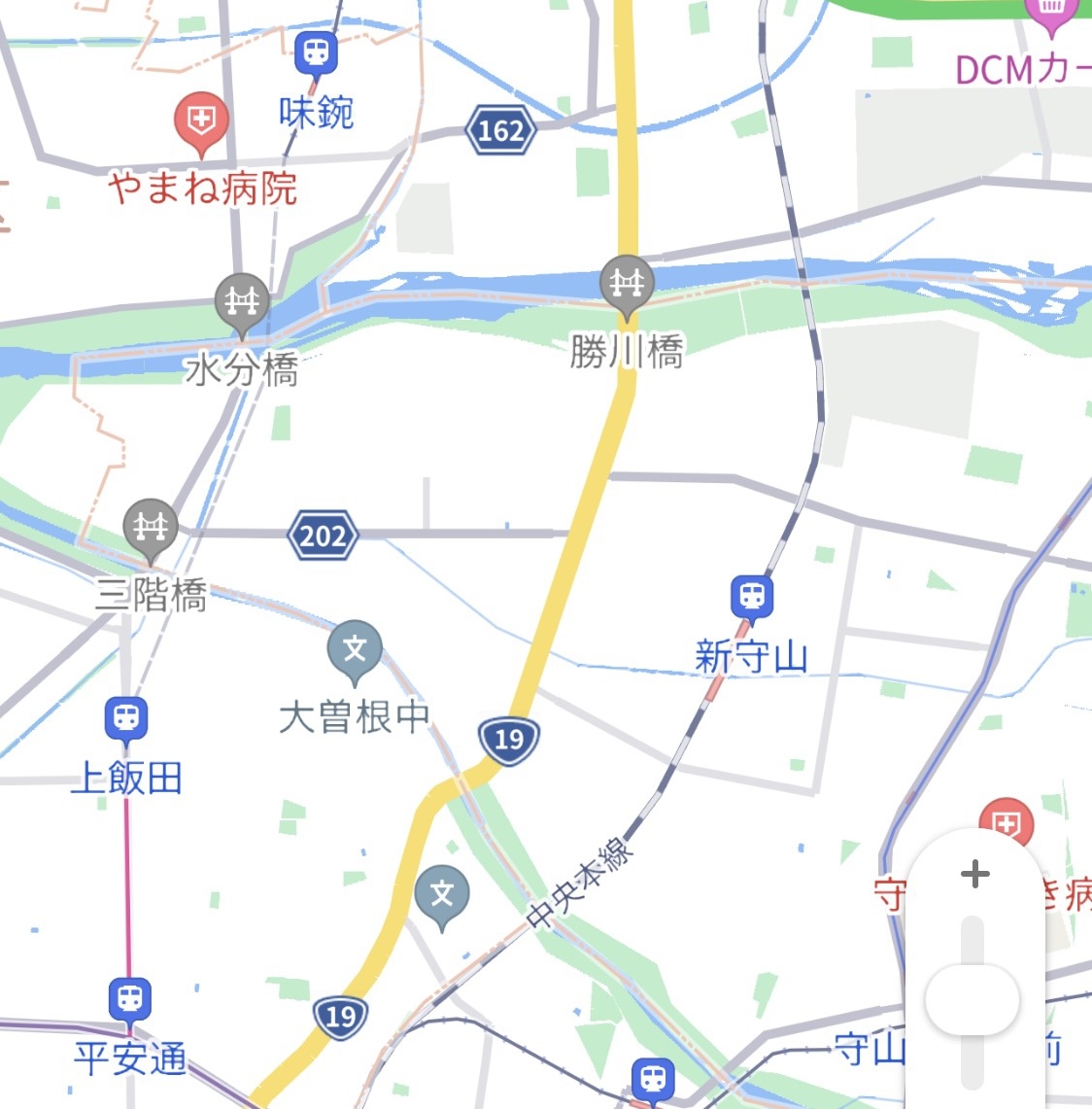1092x1109 pixels.
Task: Open the やまね病院 hospital pin
Action: pyautogui.click(x=201, y=123)
